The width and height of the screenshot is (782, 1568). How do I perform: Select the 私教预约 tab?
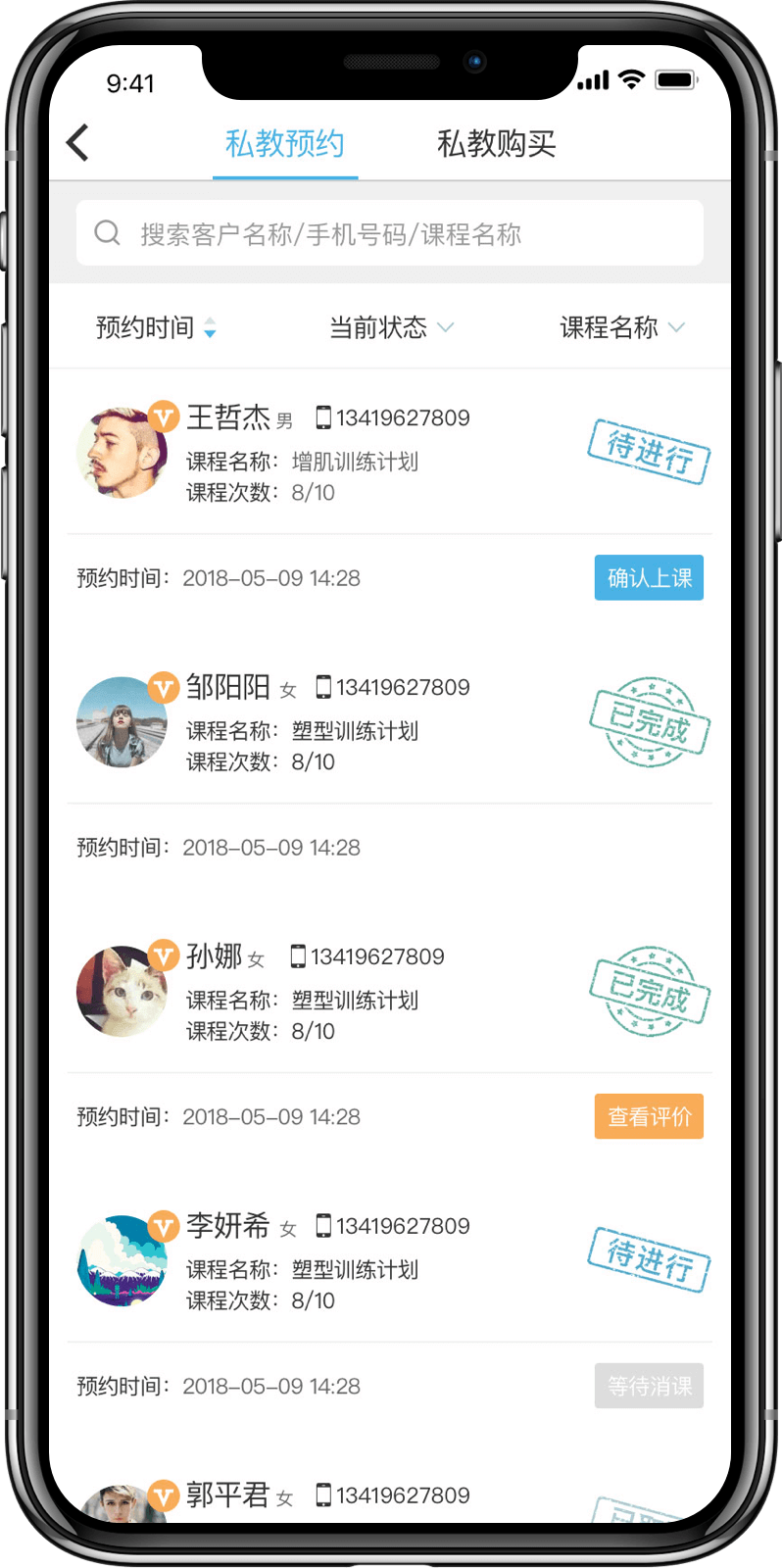point(284,144)
